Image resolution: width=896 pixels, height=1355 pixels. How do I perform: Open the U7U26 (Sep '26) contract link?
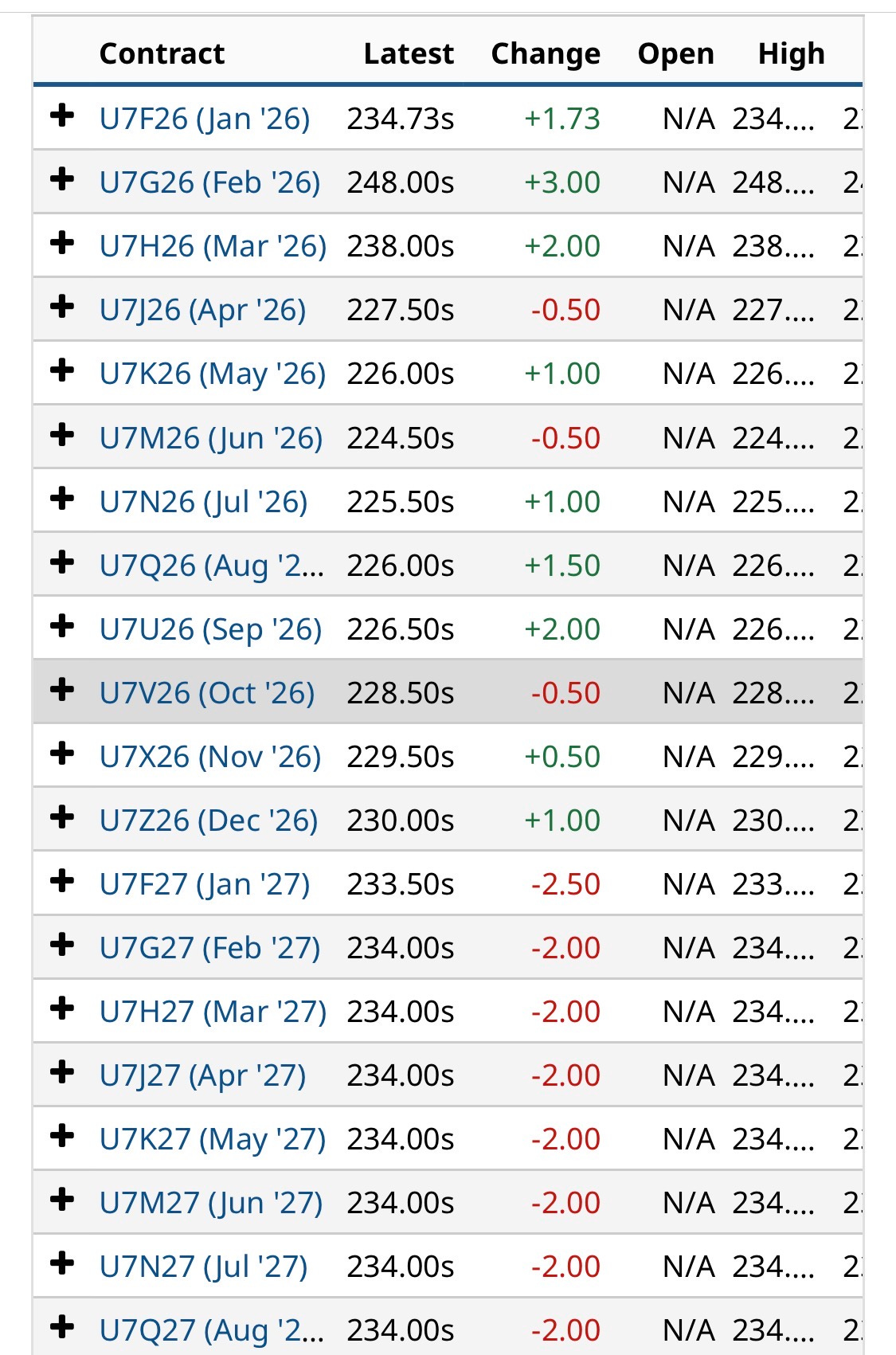210,629
